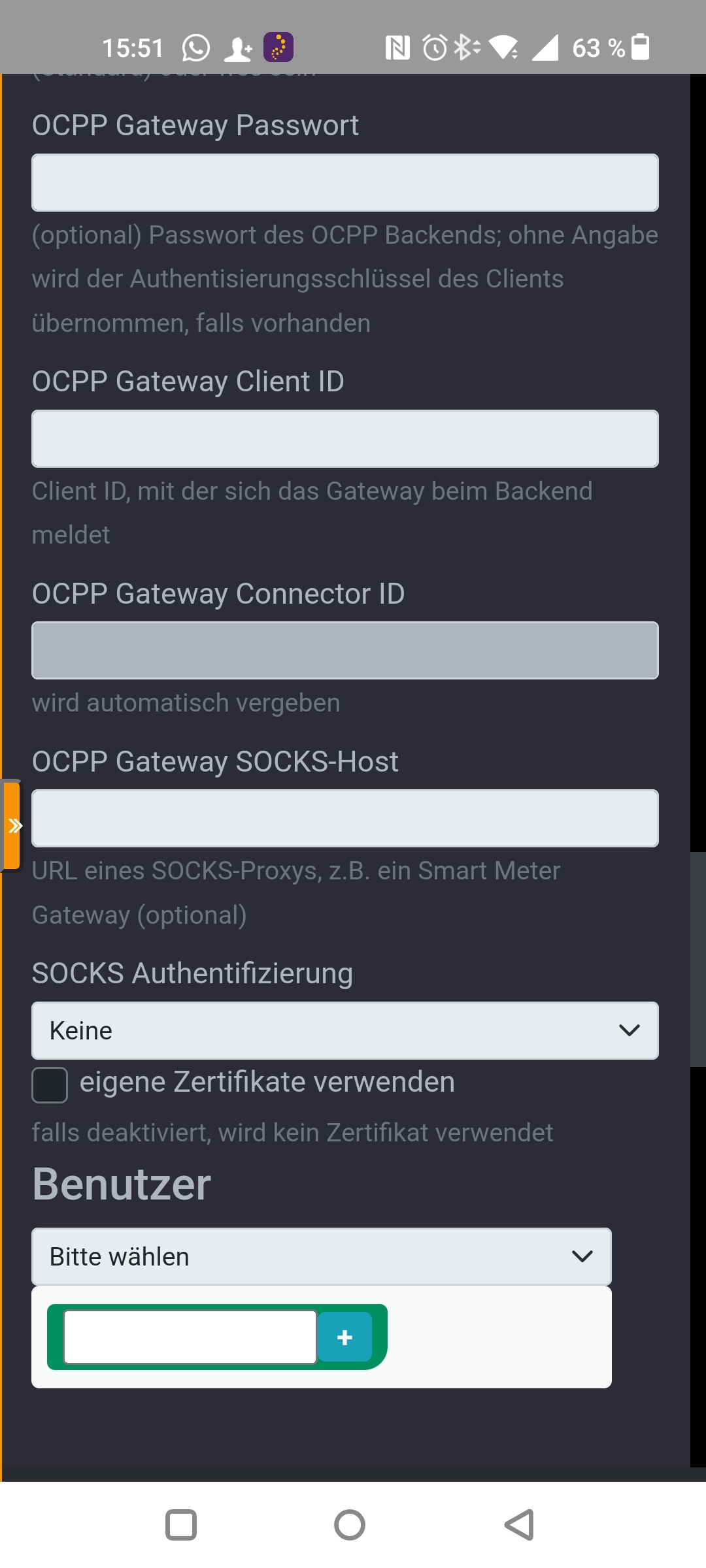706x1568 pixels.
Task: Focus the OCPP Gateway Passwort field
Action: (x=345, y=182)
